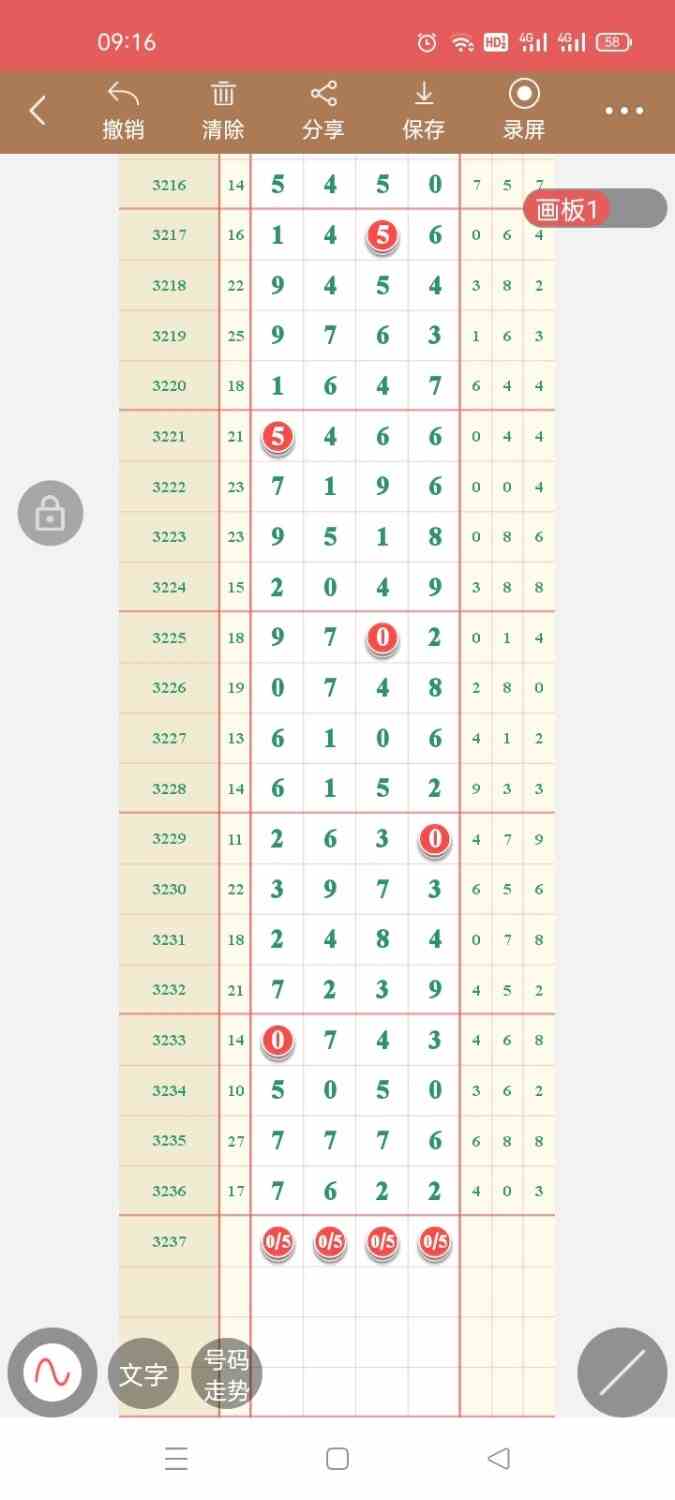Image resolution: width=675 pixels, height=1500 pixels.
Task: Start screen recording with 录屏
Action: coord(523,111)
